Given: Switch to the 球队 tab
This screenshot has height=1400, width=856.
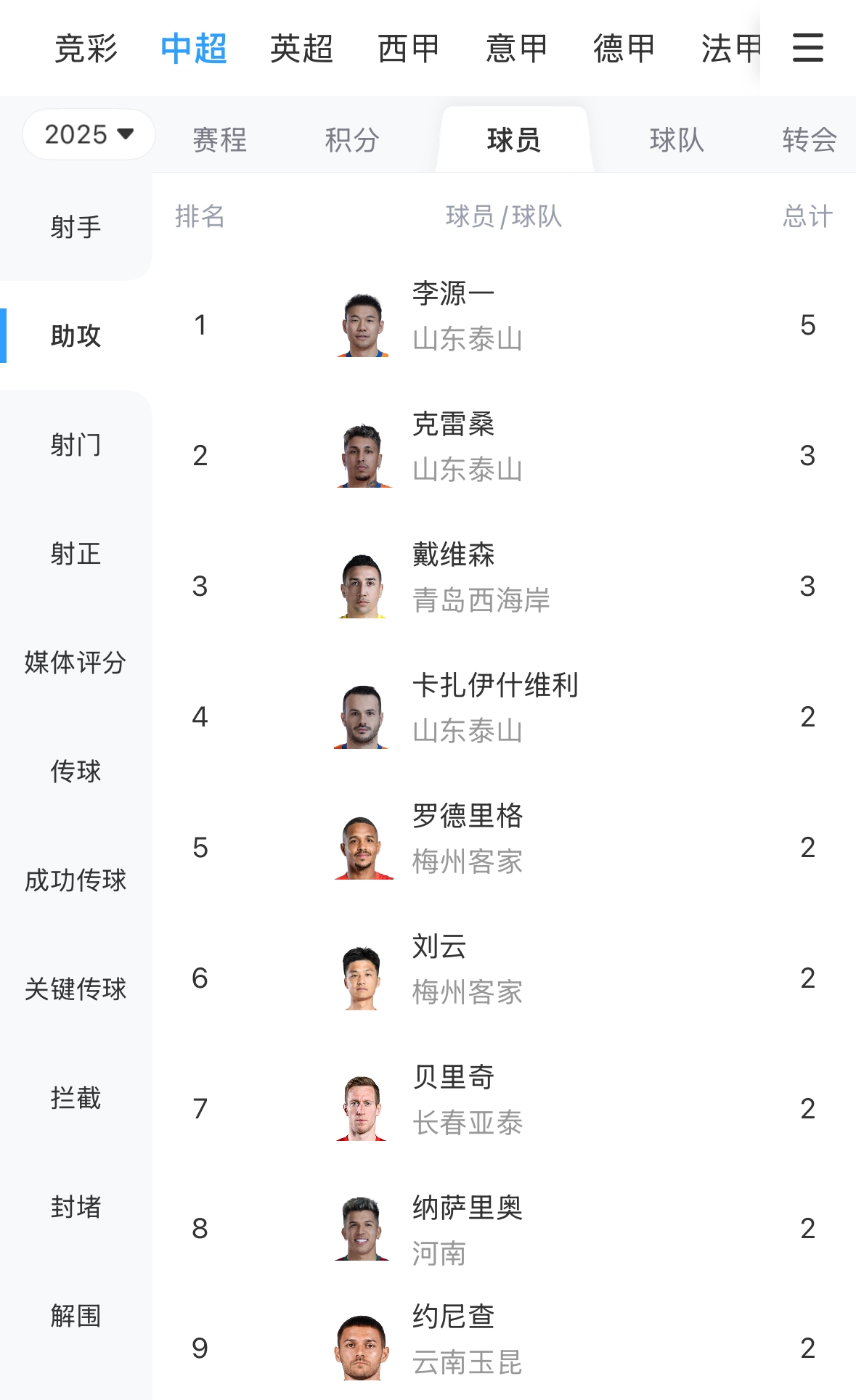Looking at the screenshot, I should pyautogui.click(x=677, y=139).
